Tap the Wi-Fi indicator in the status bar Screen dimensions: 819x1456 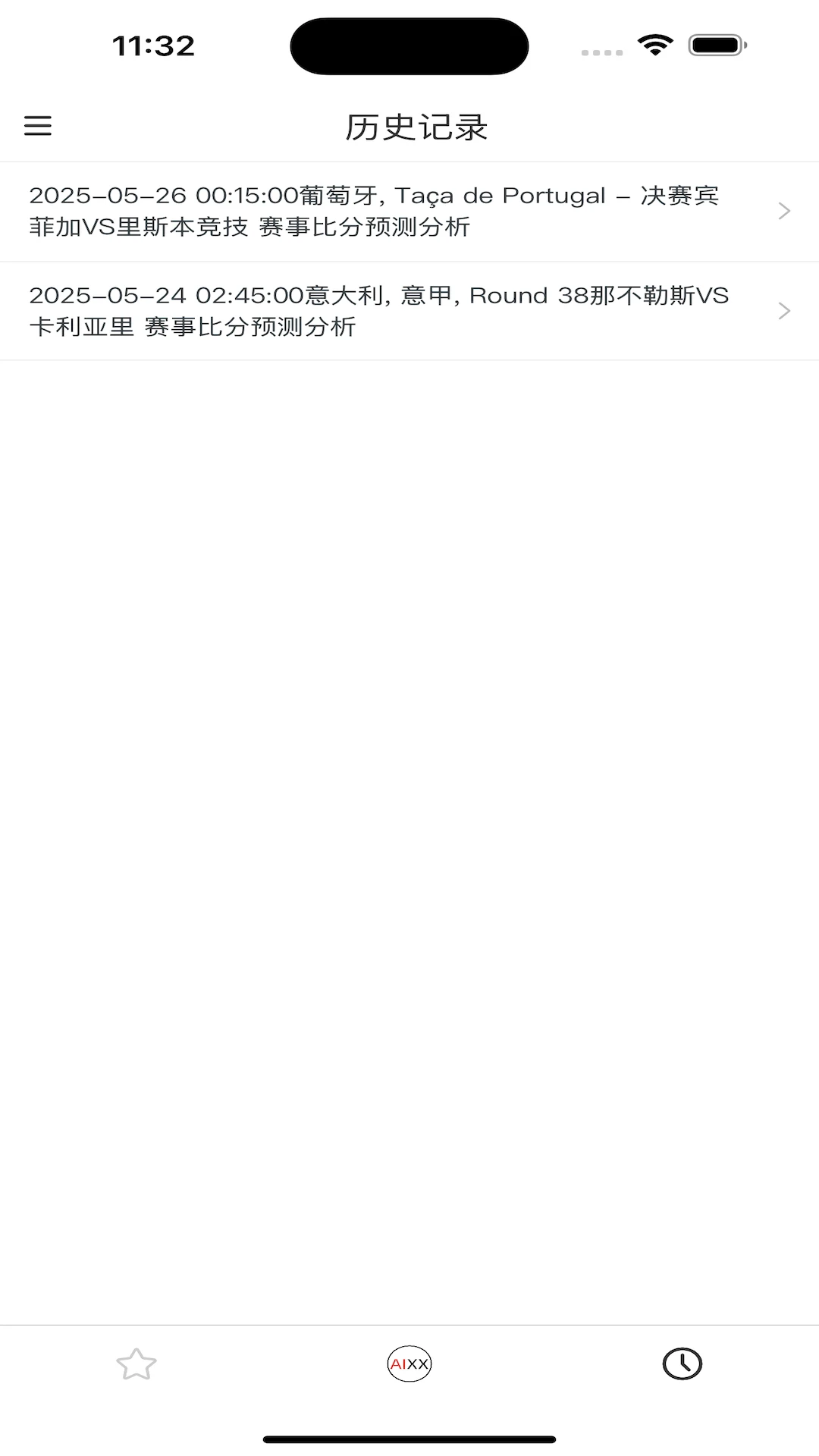[x=654, y=45]
